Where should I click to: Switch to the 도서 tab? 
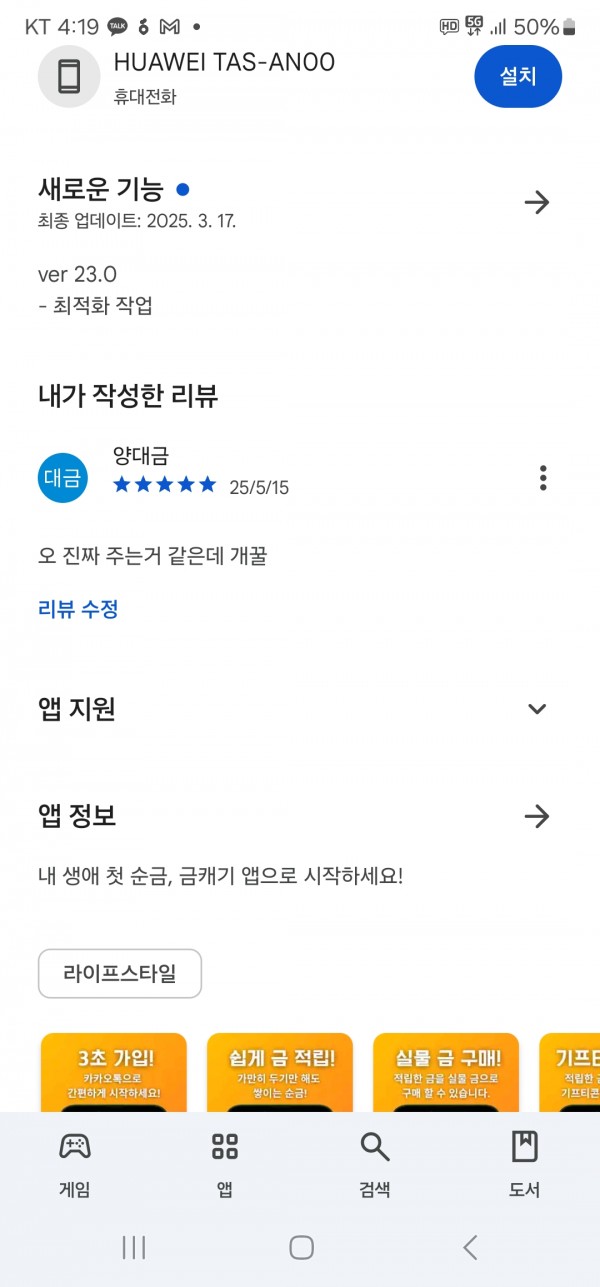(525, 1165)
